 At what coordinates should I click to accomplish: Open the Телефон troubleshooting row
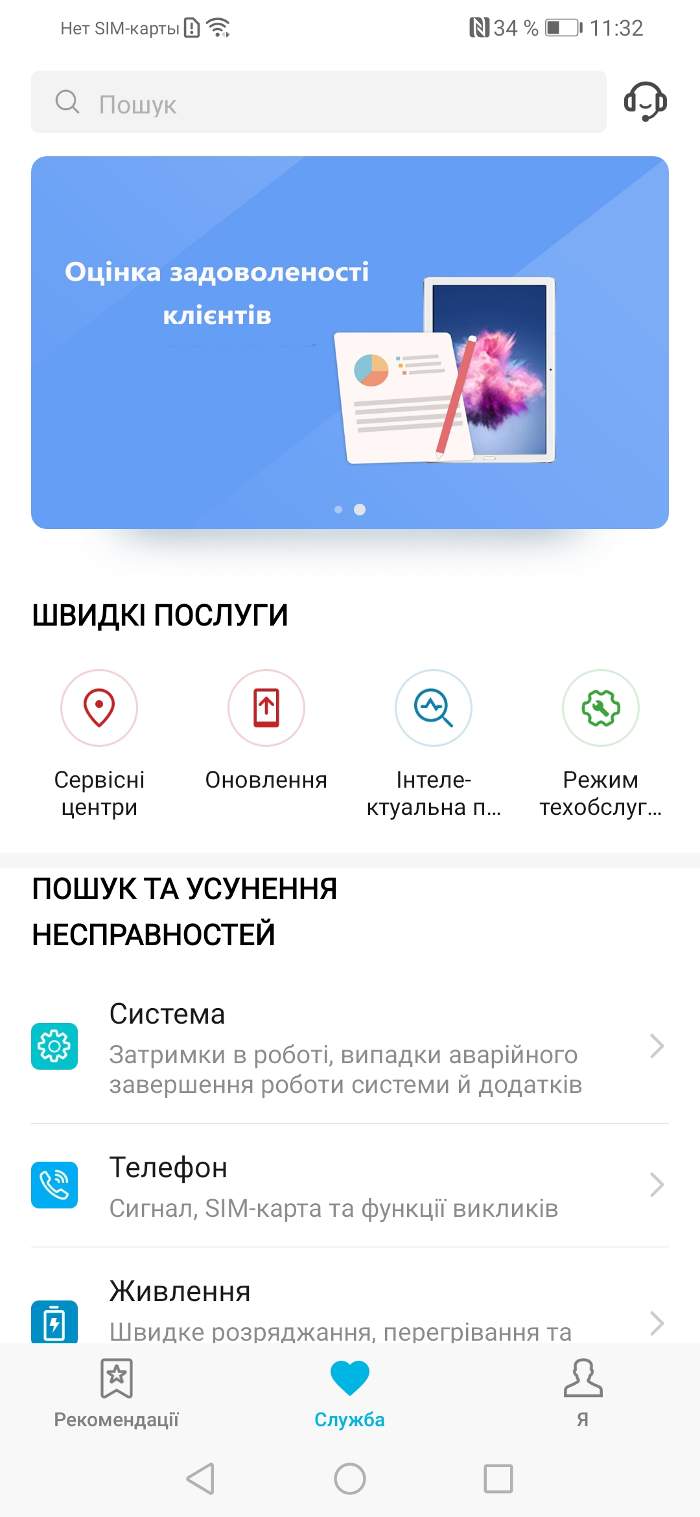[x=350, y=1186]
